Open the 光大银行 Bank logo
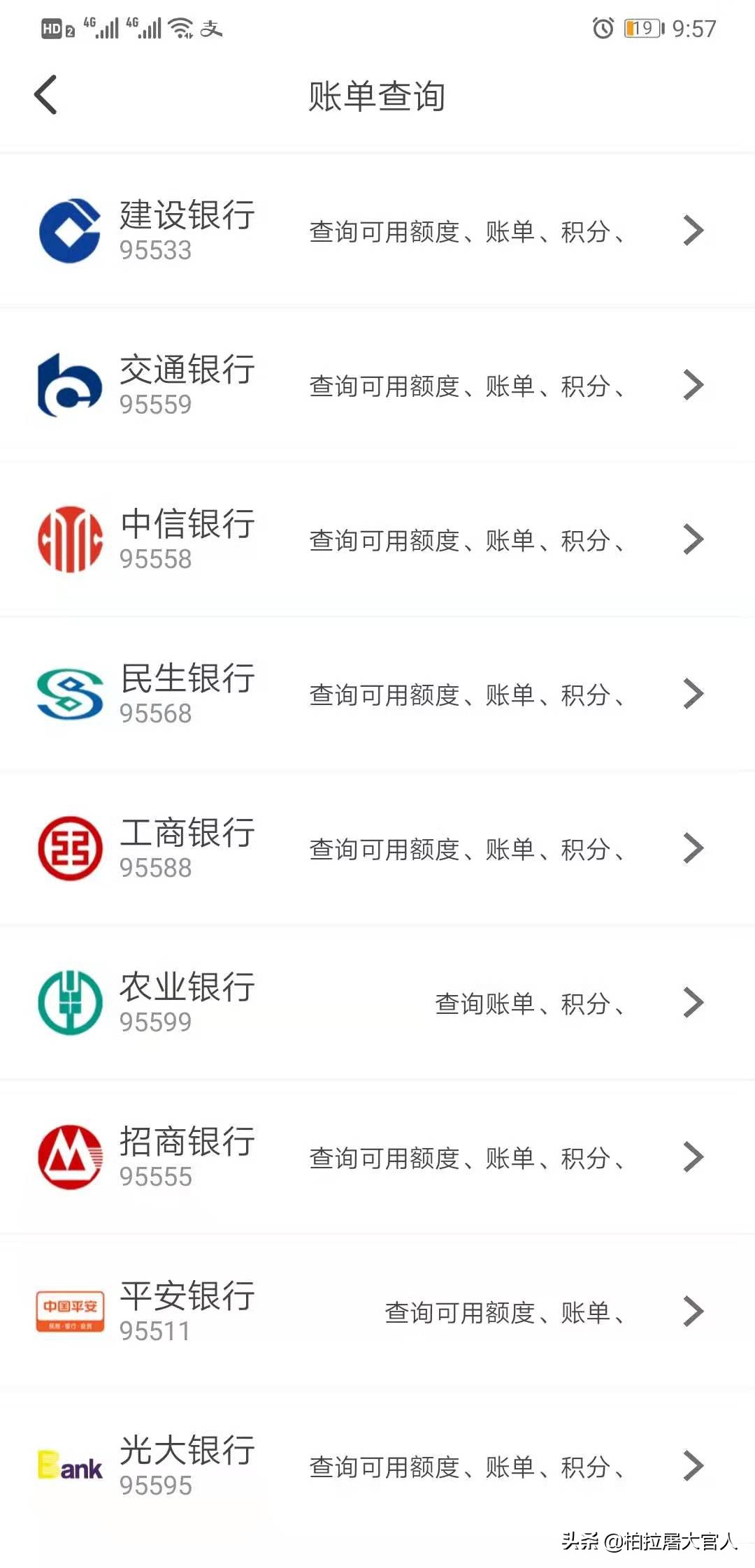755x1568 pixels. coord(70,1465)
